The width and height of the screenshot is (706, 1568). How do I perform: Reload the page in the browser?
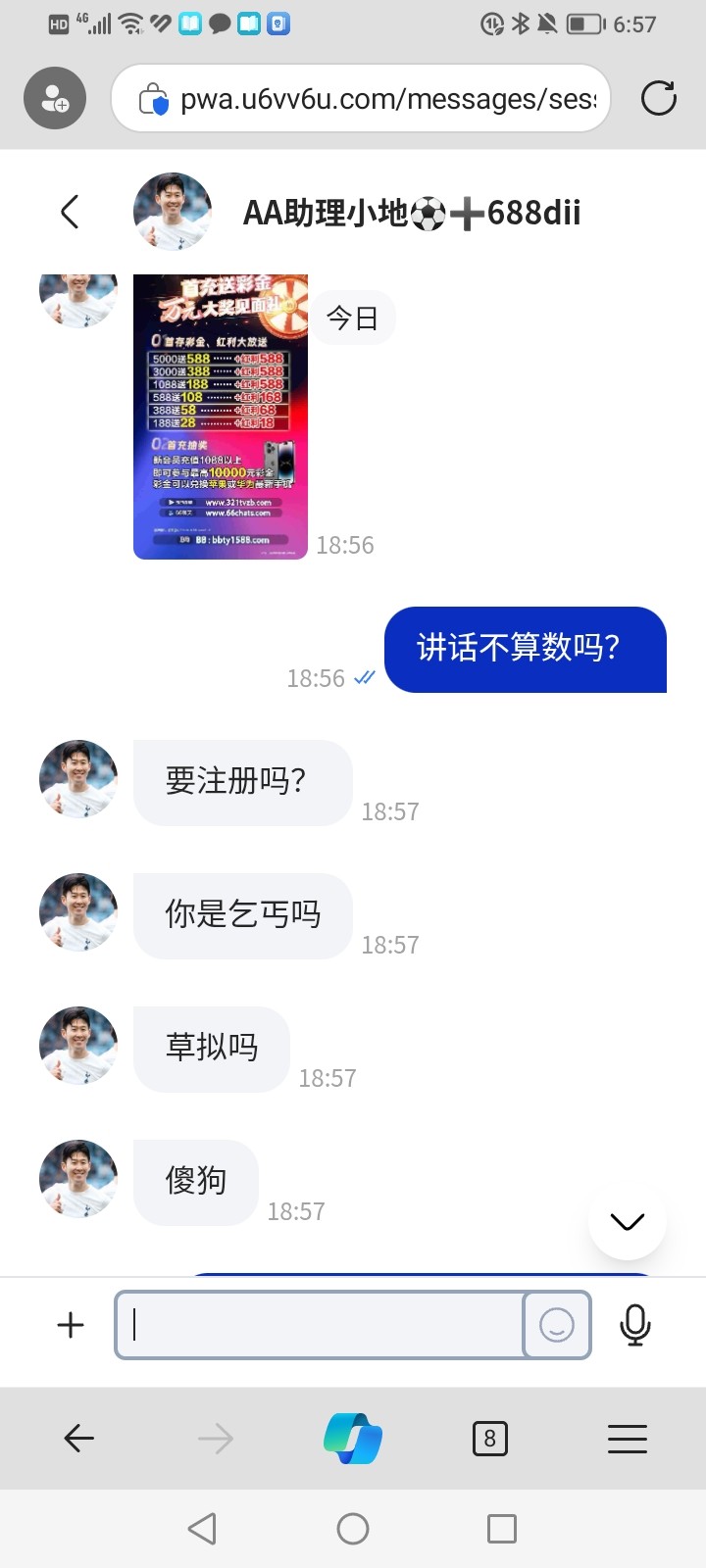659,98
